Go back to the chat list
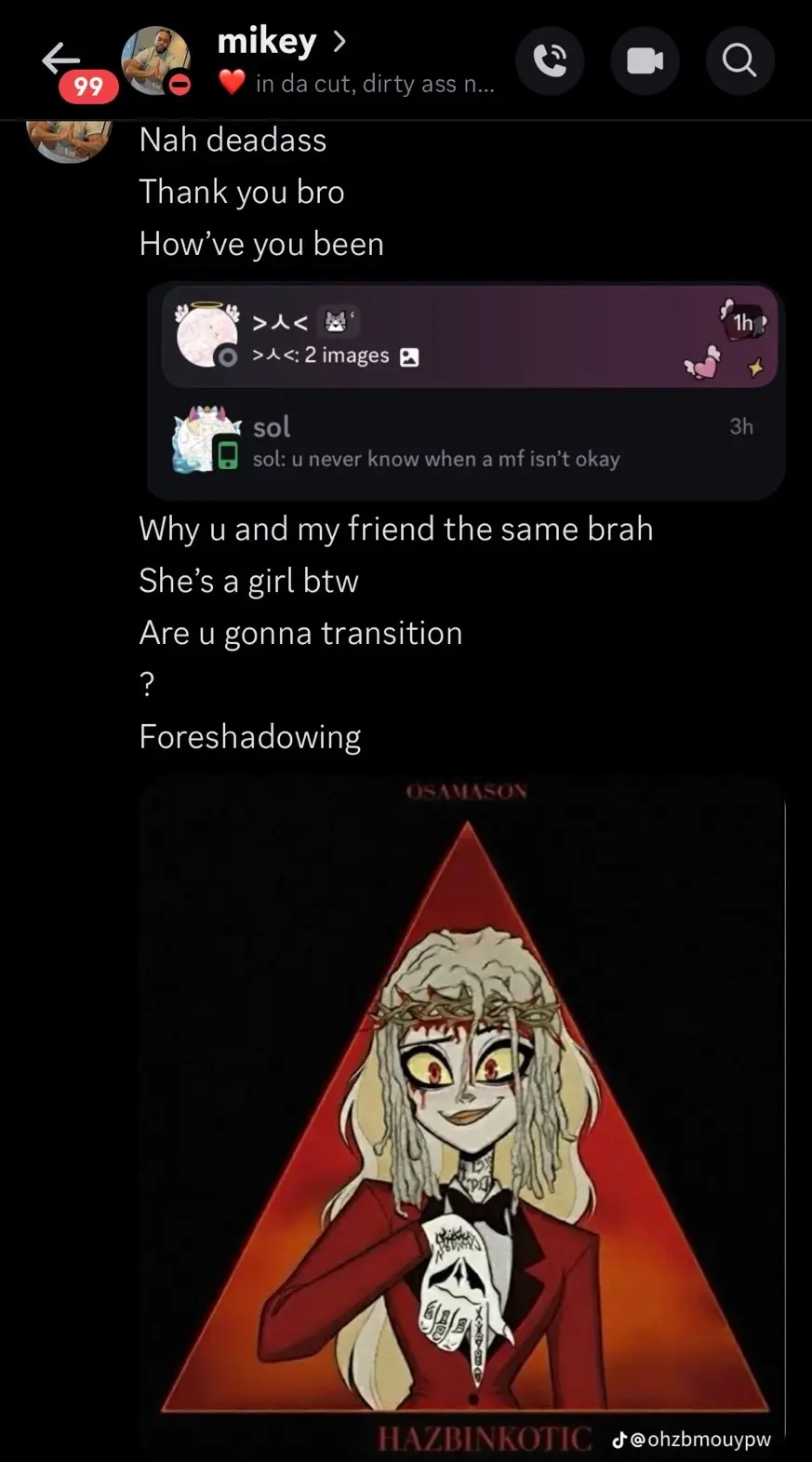Image resolution: width=812 pixels, height=1462 pixels. pyautogui.click(x=60, y=59)
